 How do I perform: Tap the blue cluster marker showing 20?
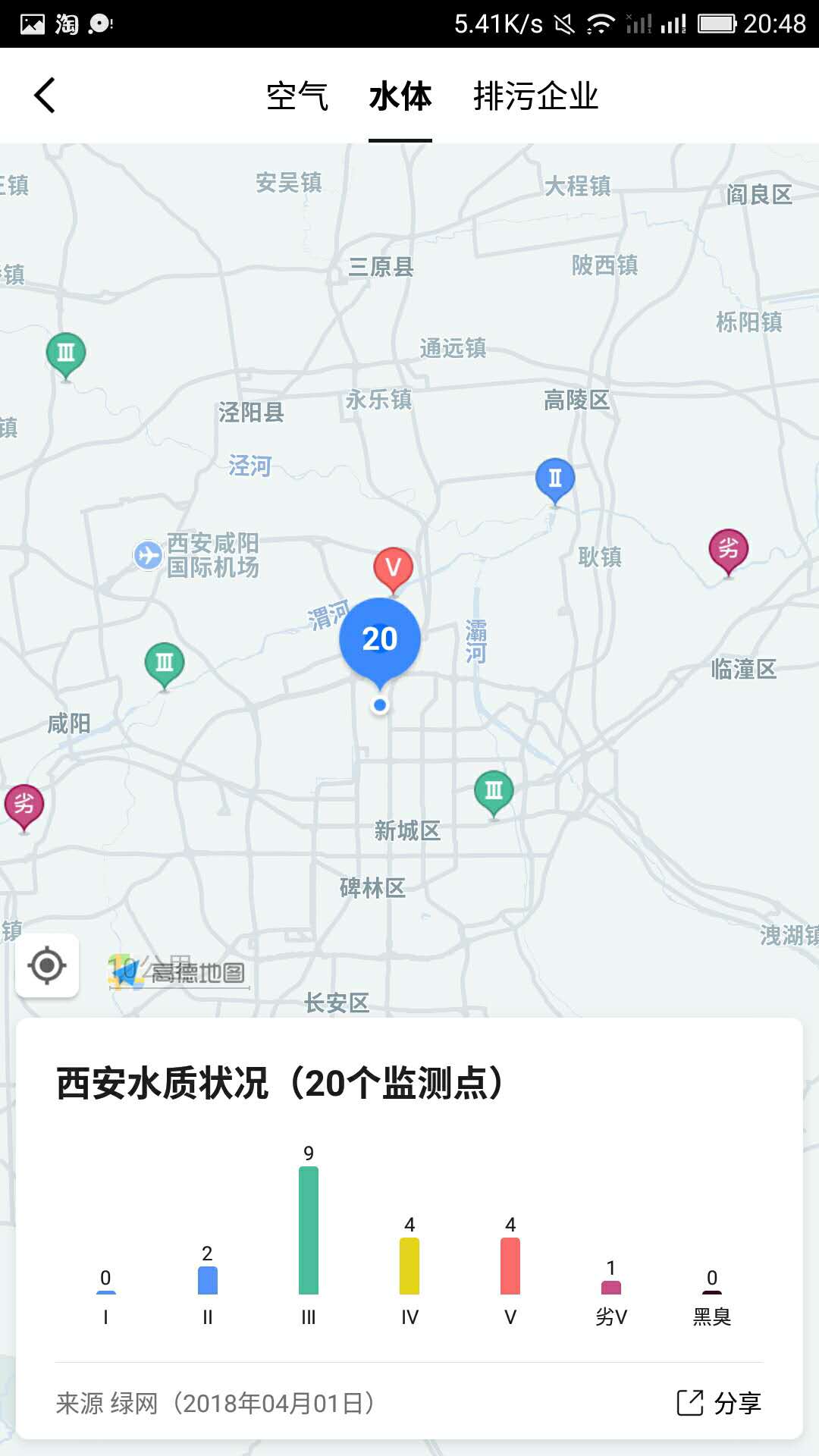pos(378,639)
